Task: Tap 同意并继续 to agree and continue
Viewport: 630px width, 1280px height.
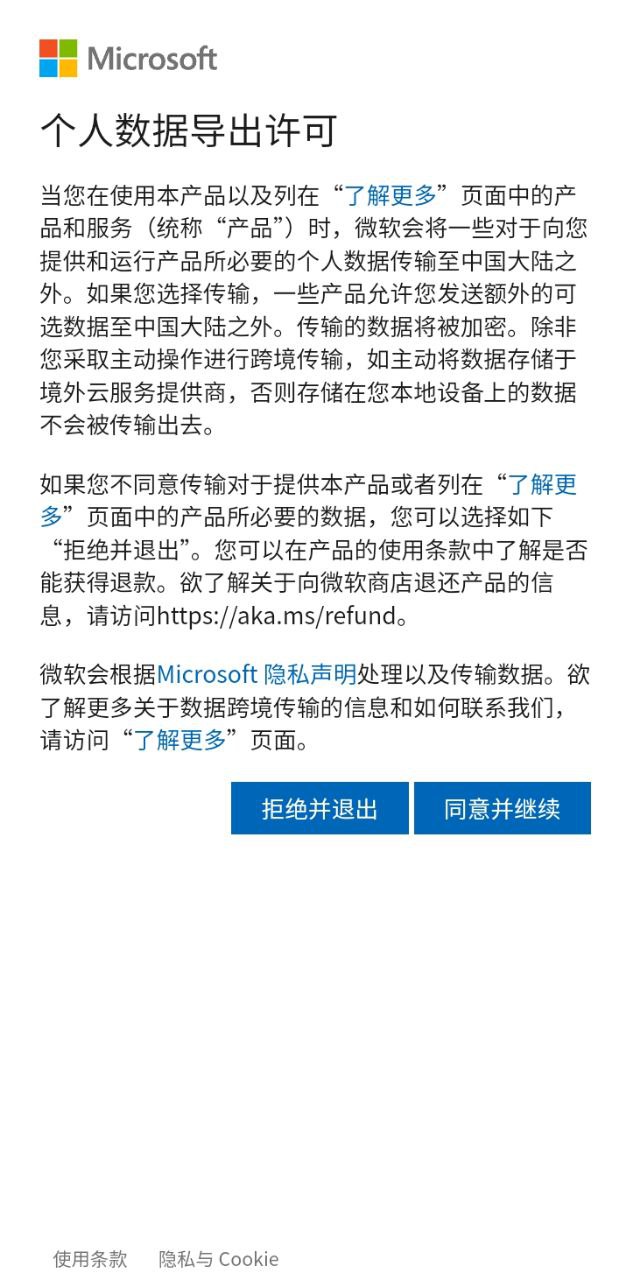Action: [502, 808]
